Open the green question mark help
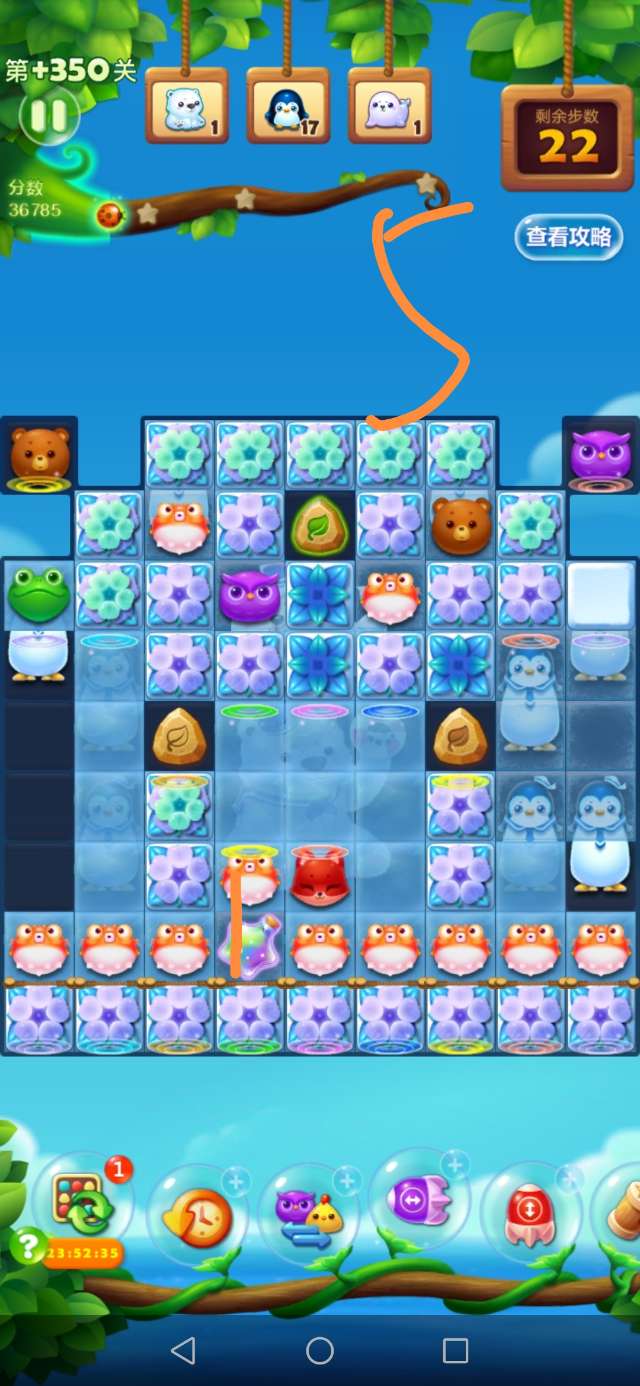This screenshot has width=640, height=1386. pyautogui.click(x=27, y=1246)
